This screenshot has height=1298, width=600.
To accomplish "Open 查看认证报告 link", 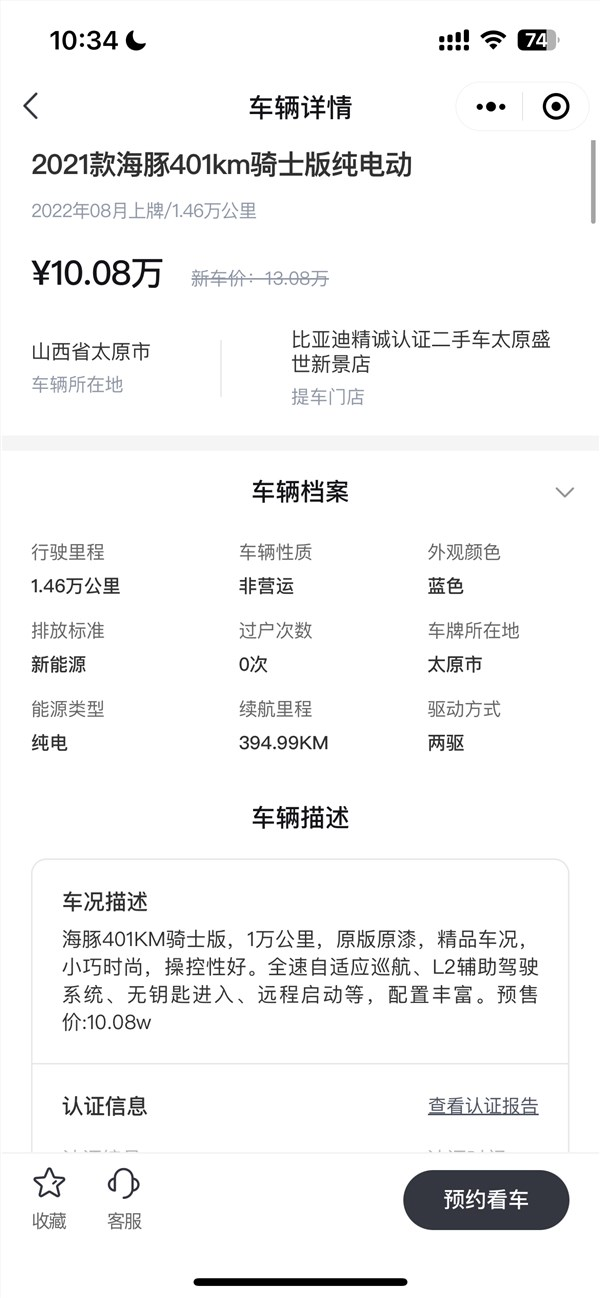I will point(483,1106).
